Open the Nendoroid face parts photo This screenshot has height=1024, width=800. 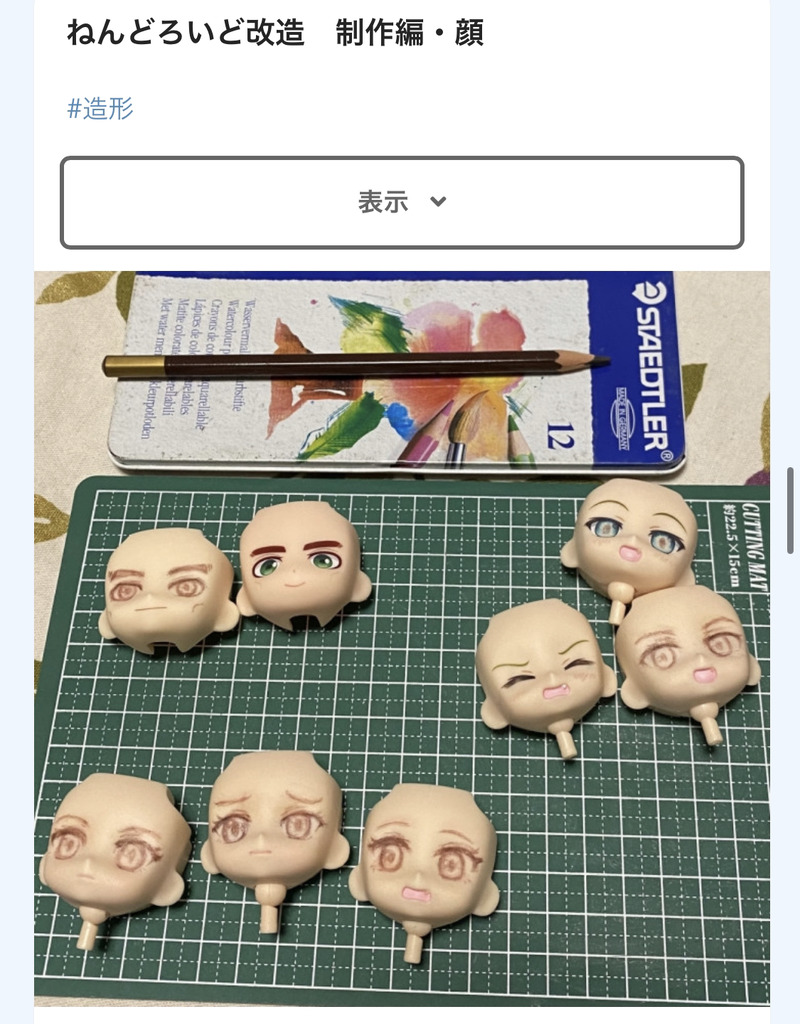point(402,638)
